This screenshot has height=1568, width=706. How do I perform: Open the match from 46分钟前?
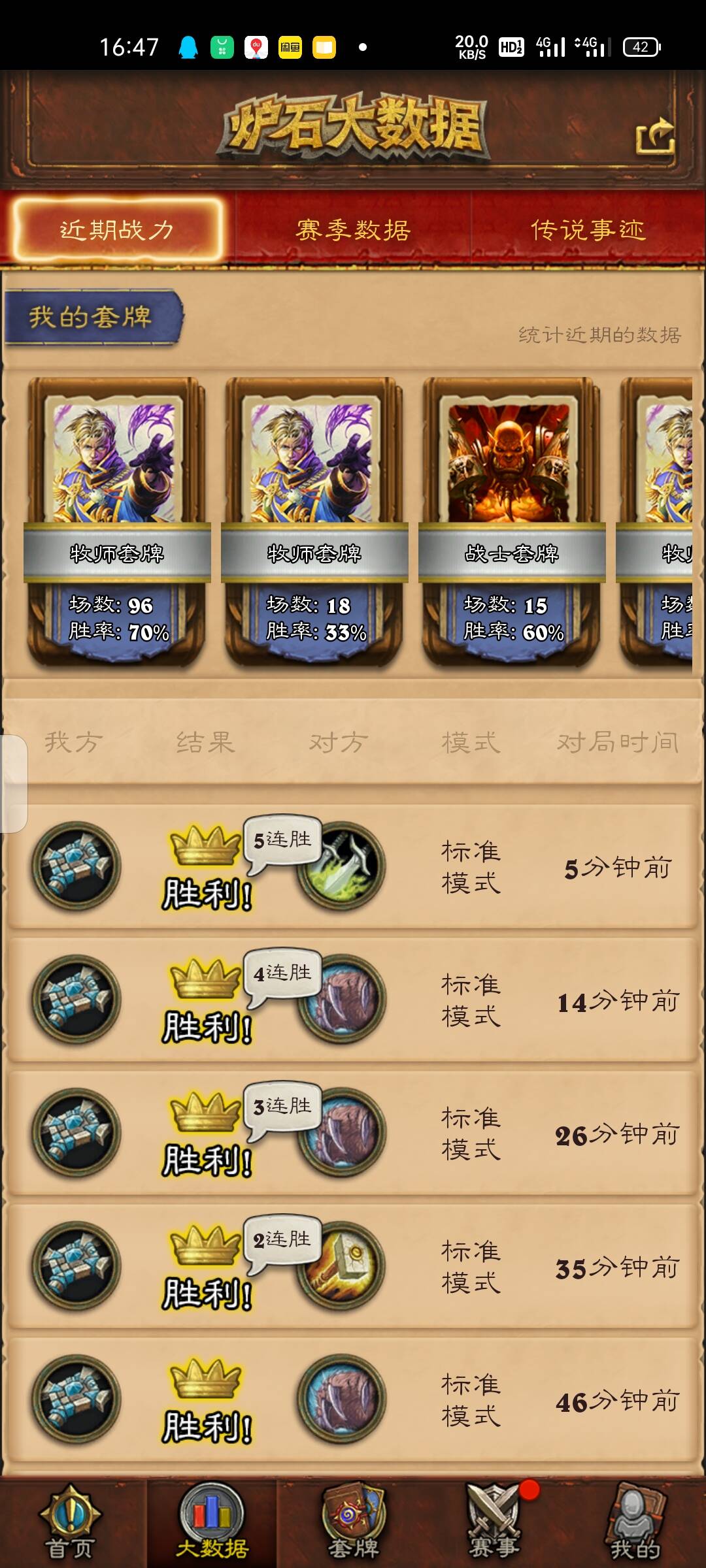(x=353, y=1399)
